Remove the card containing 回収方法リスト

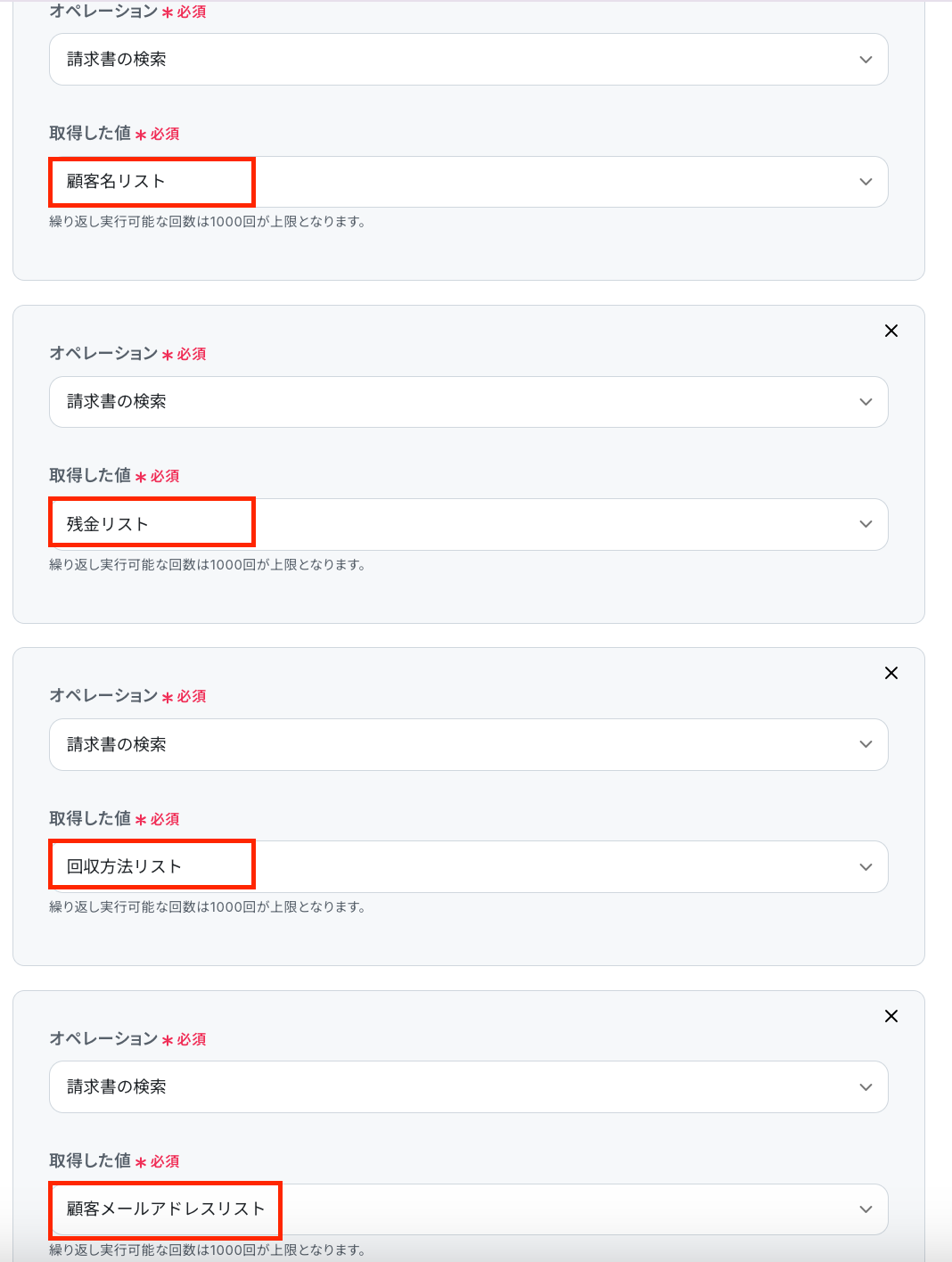890,673
